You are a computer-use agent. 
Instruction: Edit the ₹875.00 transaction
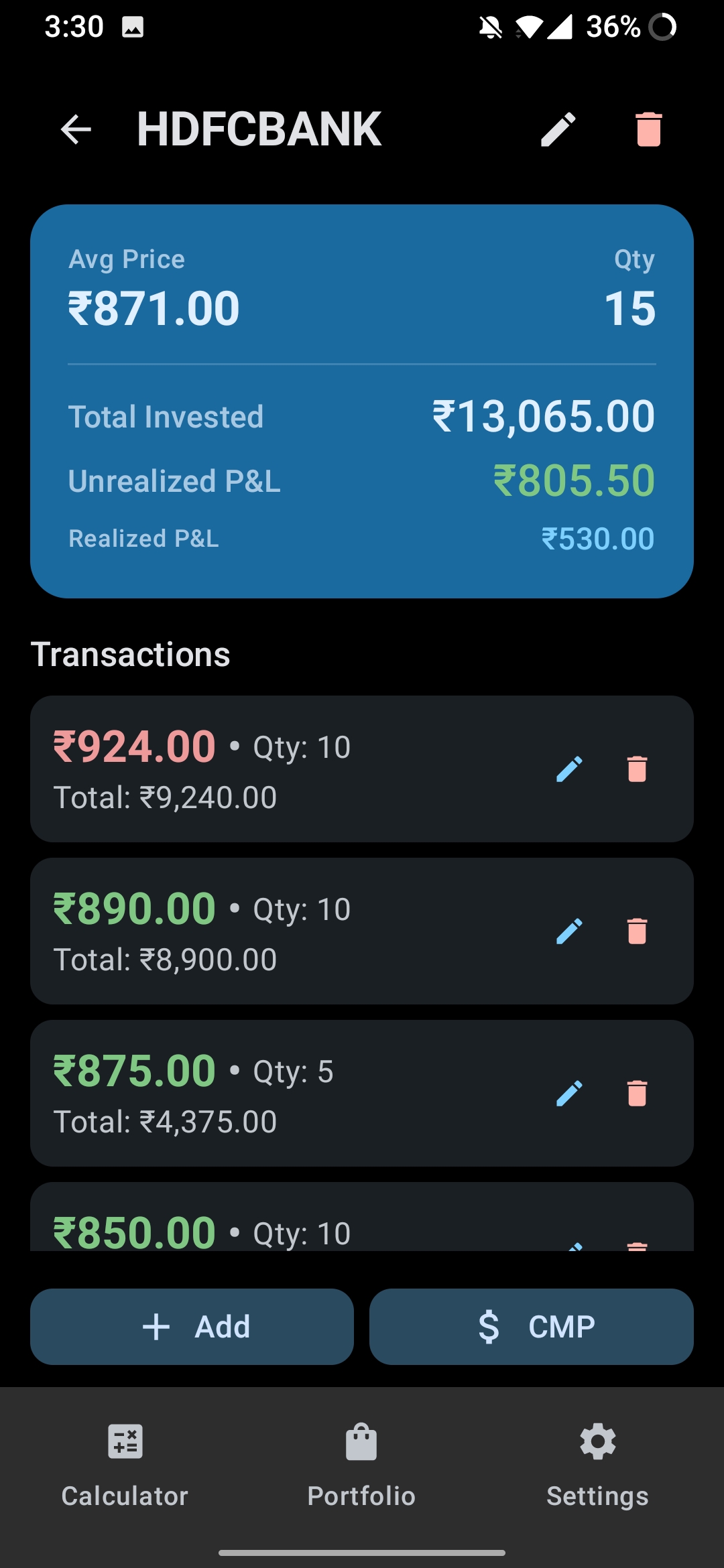click(569, 1094)
